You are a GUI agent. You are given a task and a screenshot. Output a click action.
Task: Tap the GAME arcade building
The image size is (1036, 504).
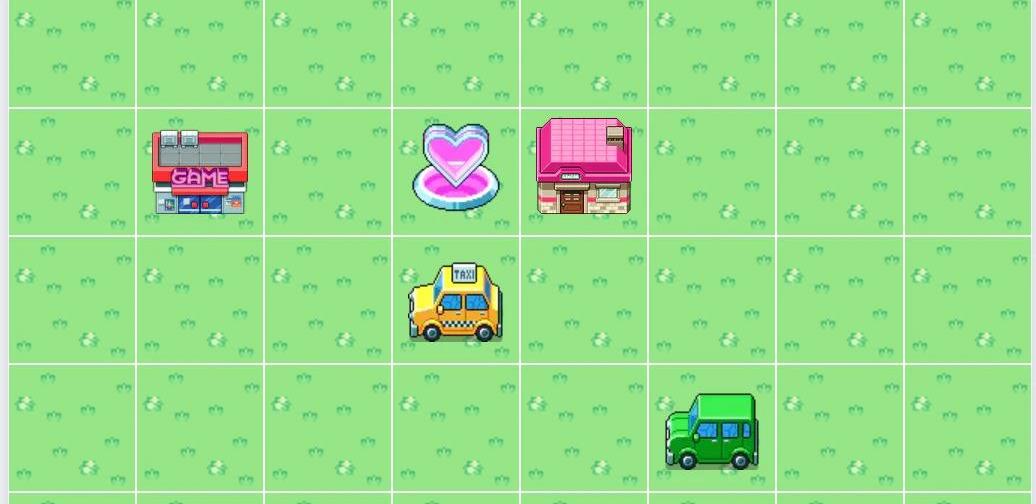click(x=199, y=172)
